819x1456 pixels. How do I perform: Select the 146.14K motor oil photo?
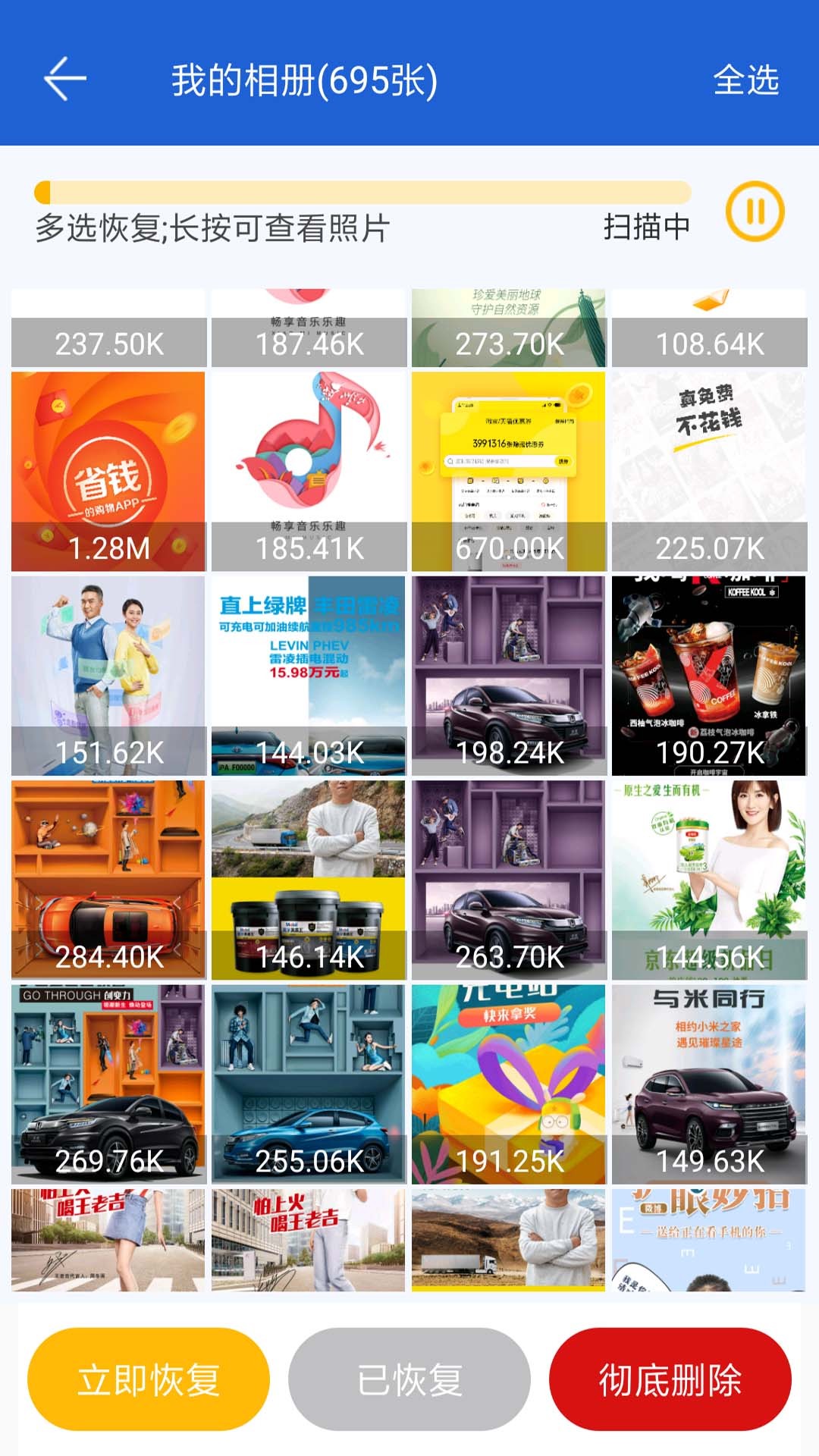(x=309, y=880)
